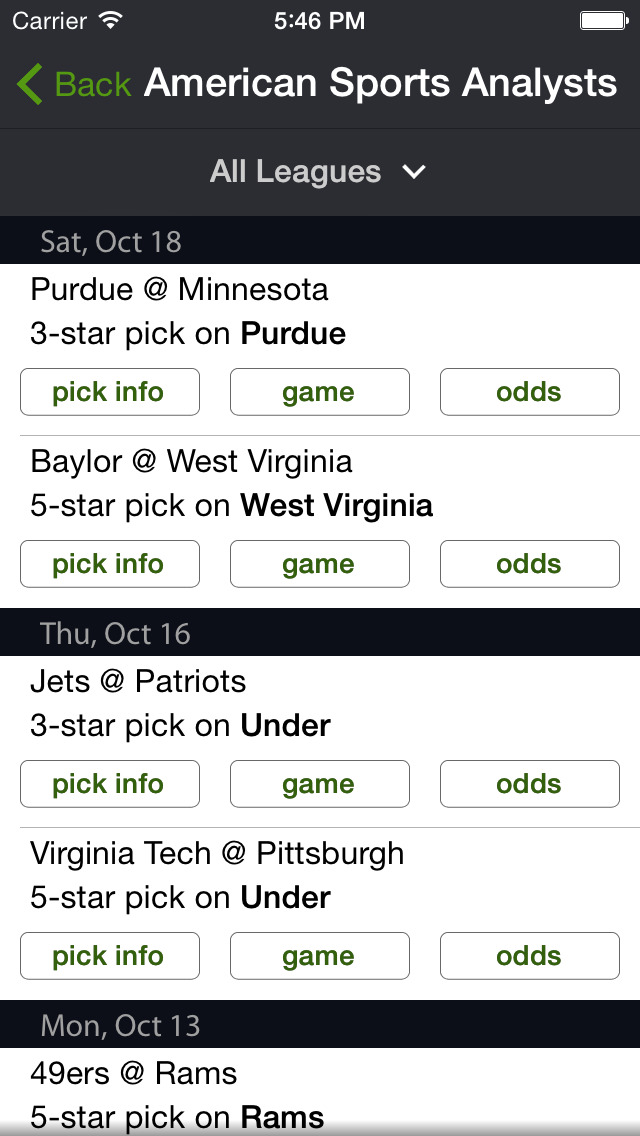Open pick info for Baylor @ West Virginia

109,564
